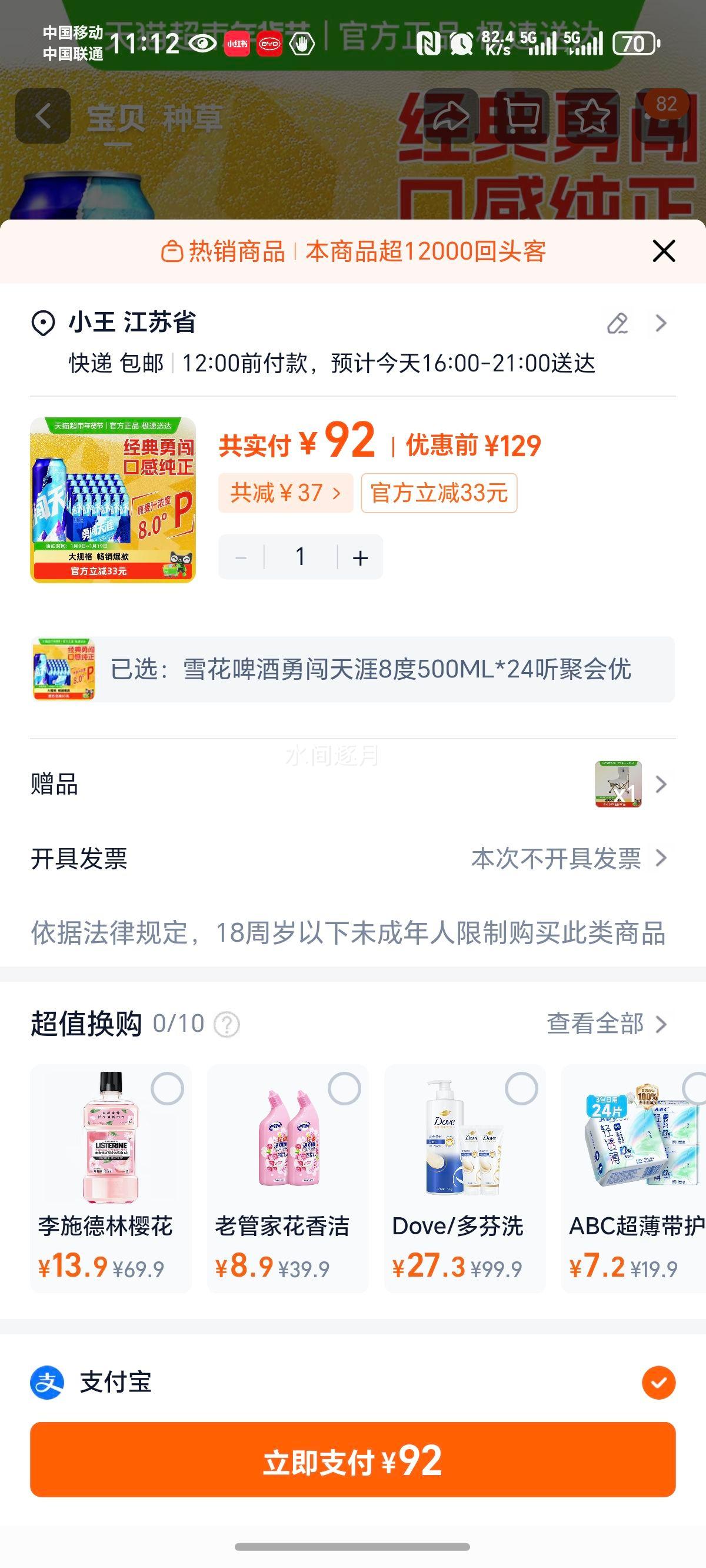Image resolution: width=706 pixels, height=1568 pixels.
Task: Expand the 共减¥37 discount details
Action: [x=286, y=493]
